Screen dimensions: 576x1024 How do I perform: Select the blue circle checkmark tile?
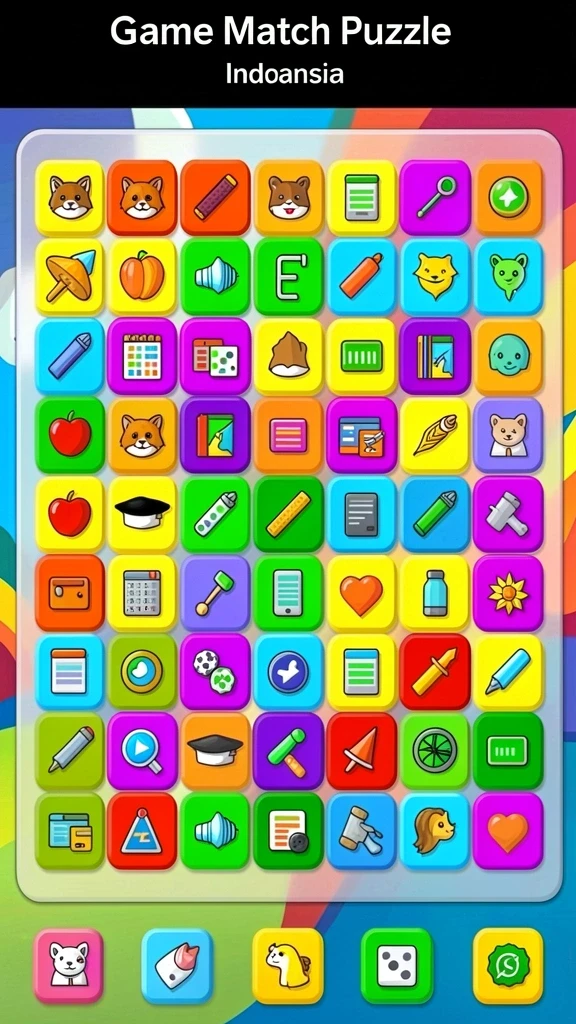point(289,672)
